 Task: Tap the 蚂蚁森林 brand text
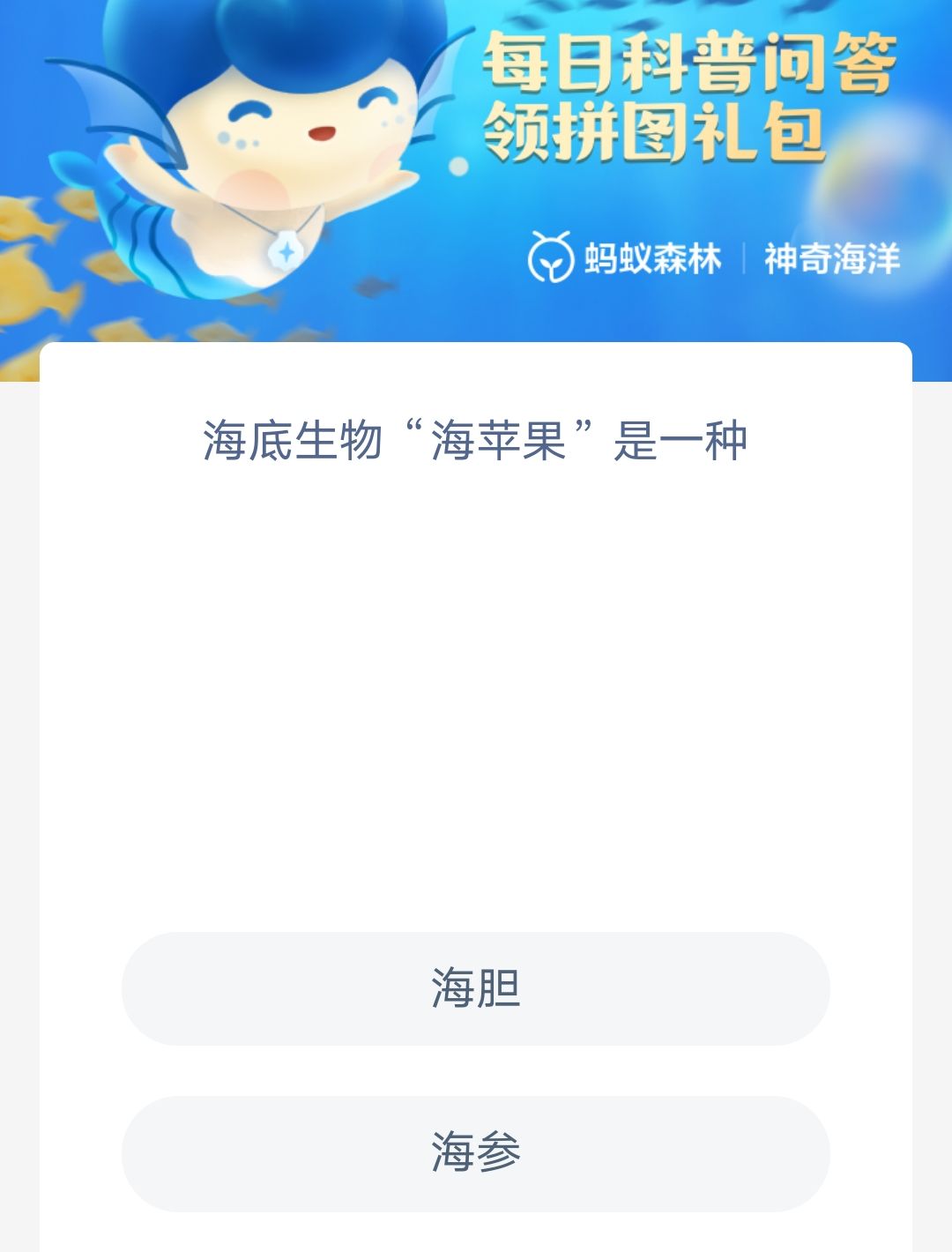coord(652,258)
